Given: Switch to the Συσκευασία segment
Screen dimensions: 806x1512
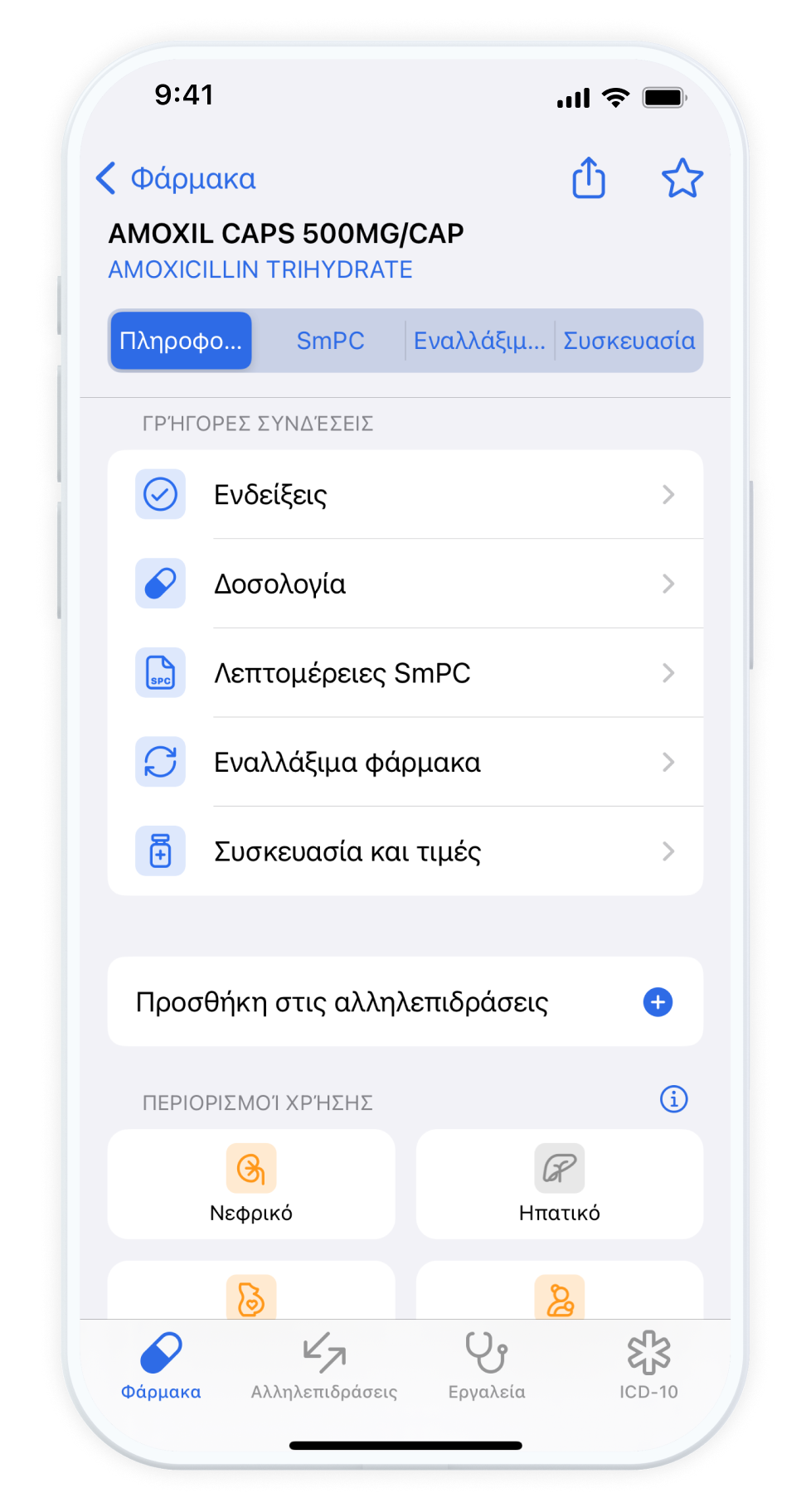Looking at the screenshot, I should tap(629, 341).
